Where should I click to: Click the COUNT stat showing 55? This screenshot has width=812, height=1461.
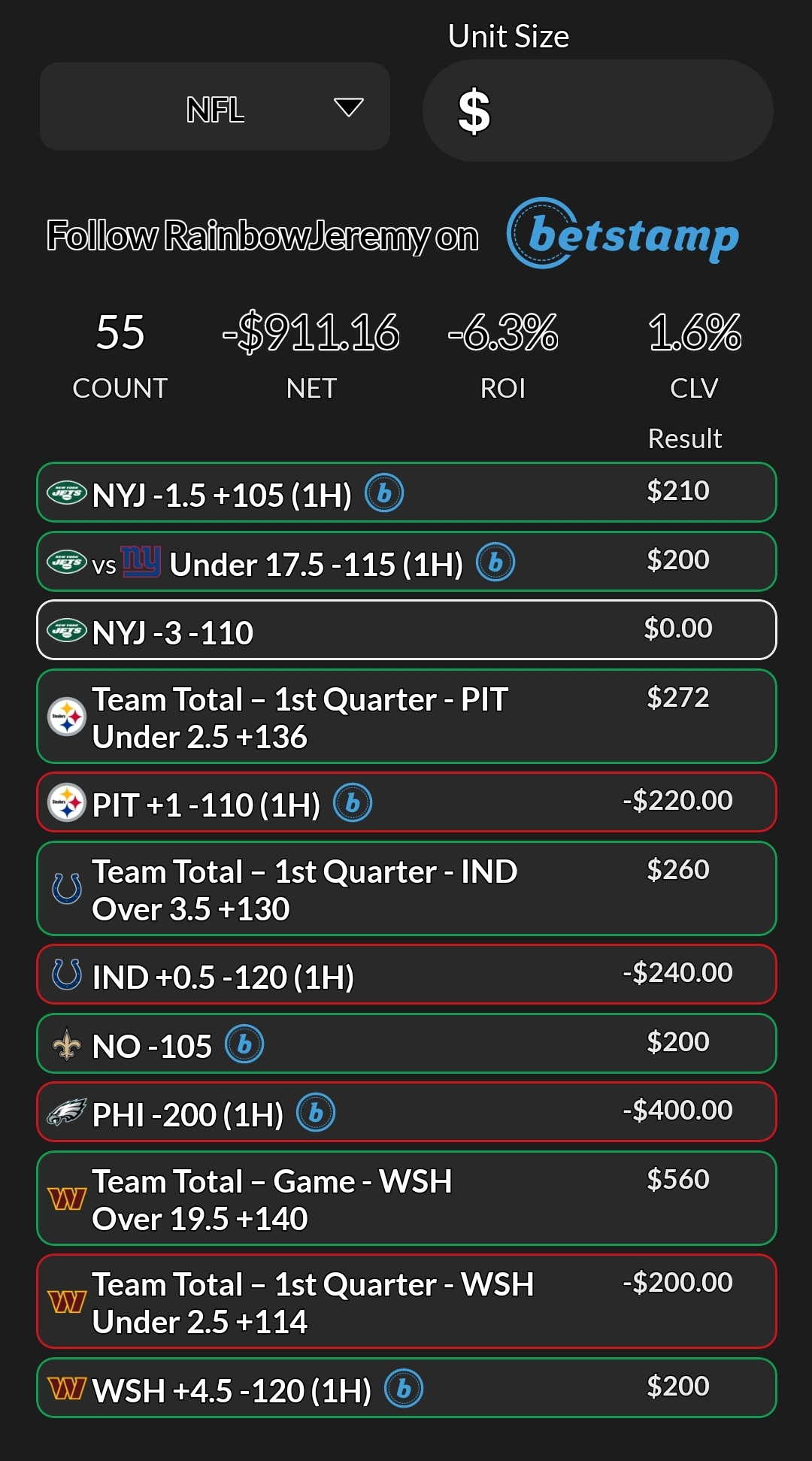120,352
